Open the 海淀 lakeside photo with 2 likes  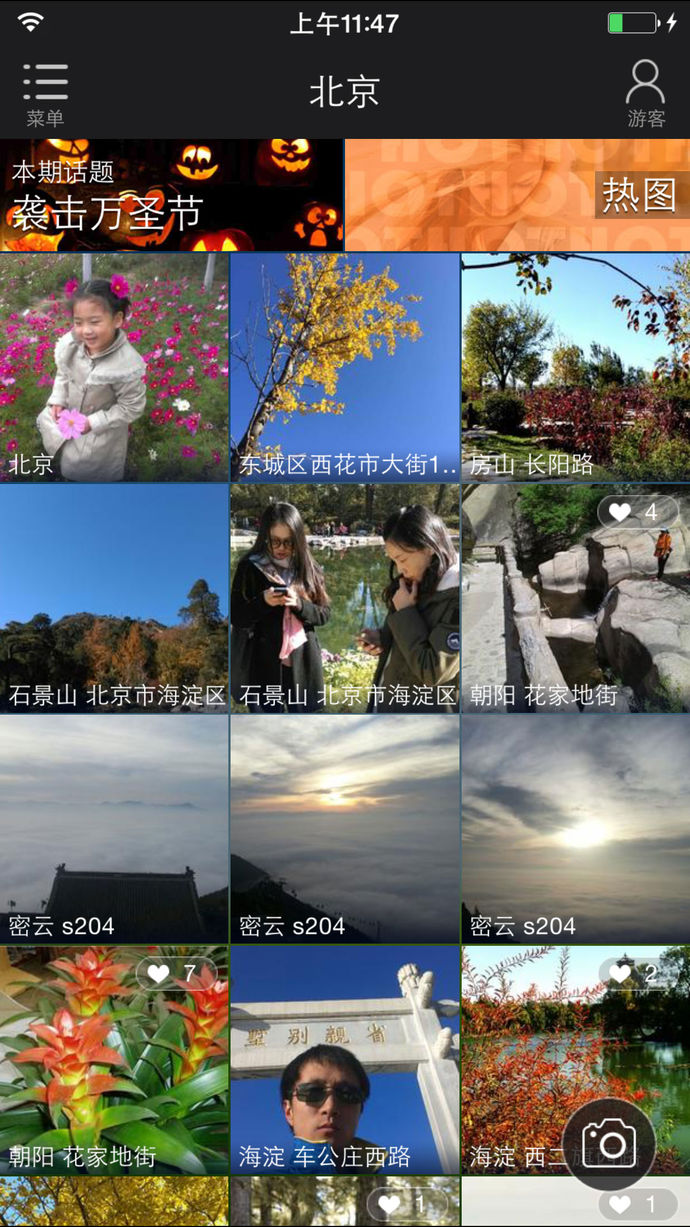click(x=576, y=1060)
